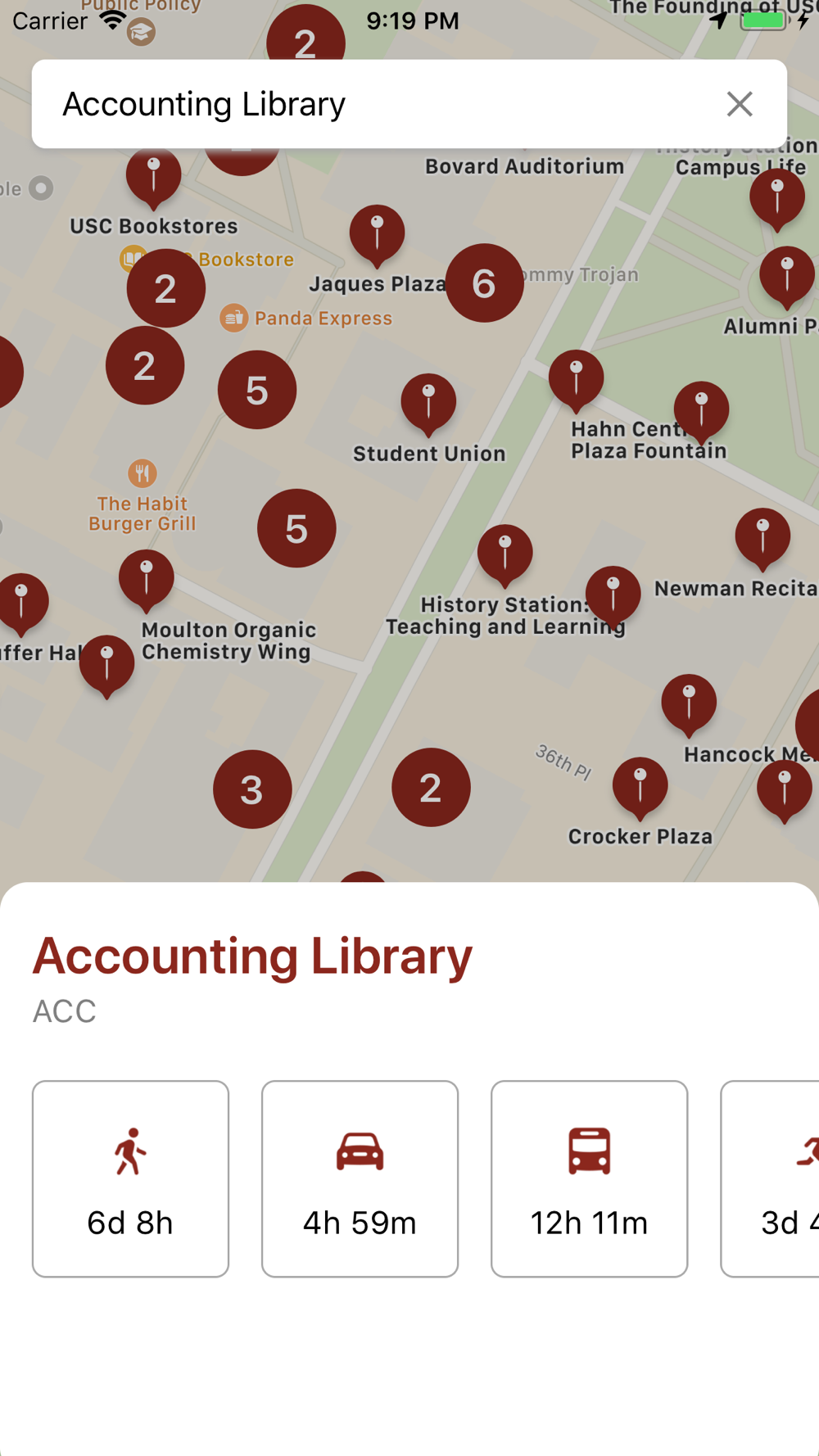
Task: Clear the Accounting Library search
Action: click(x=739, y=104)
